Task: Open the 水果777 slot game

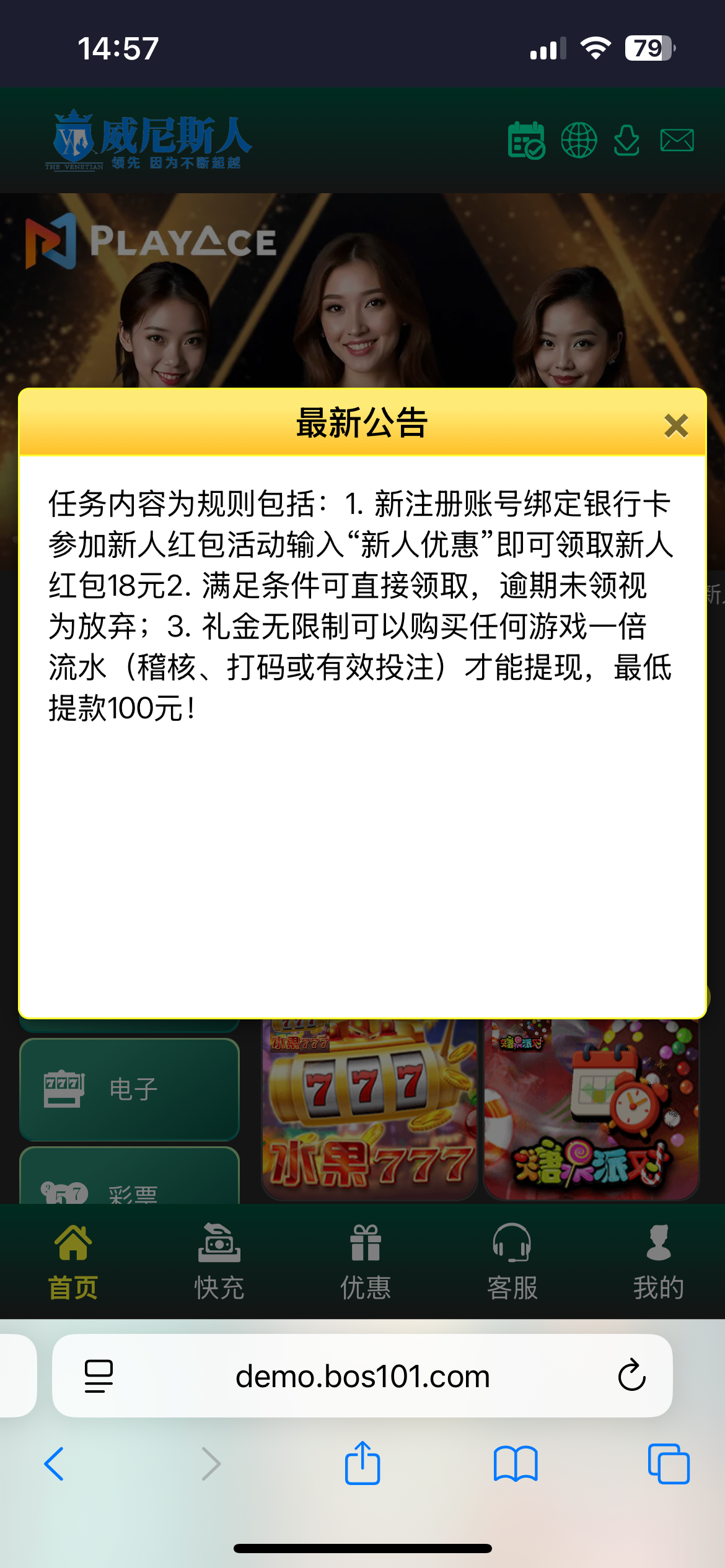Action: (369, 1108)
